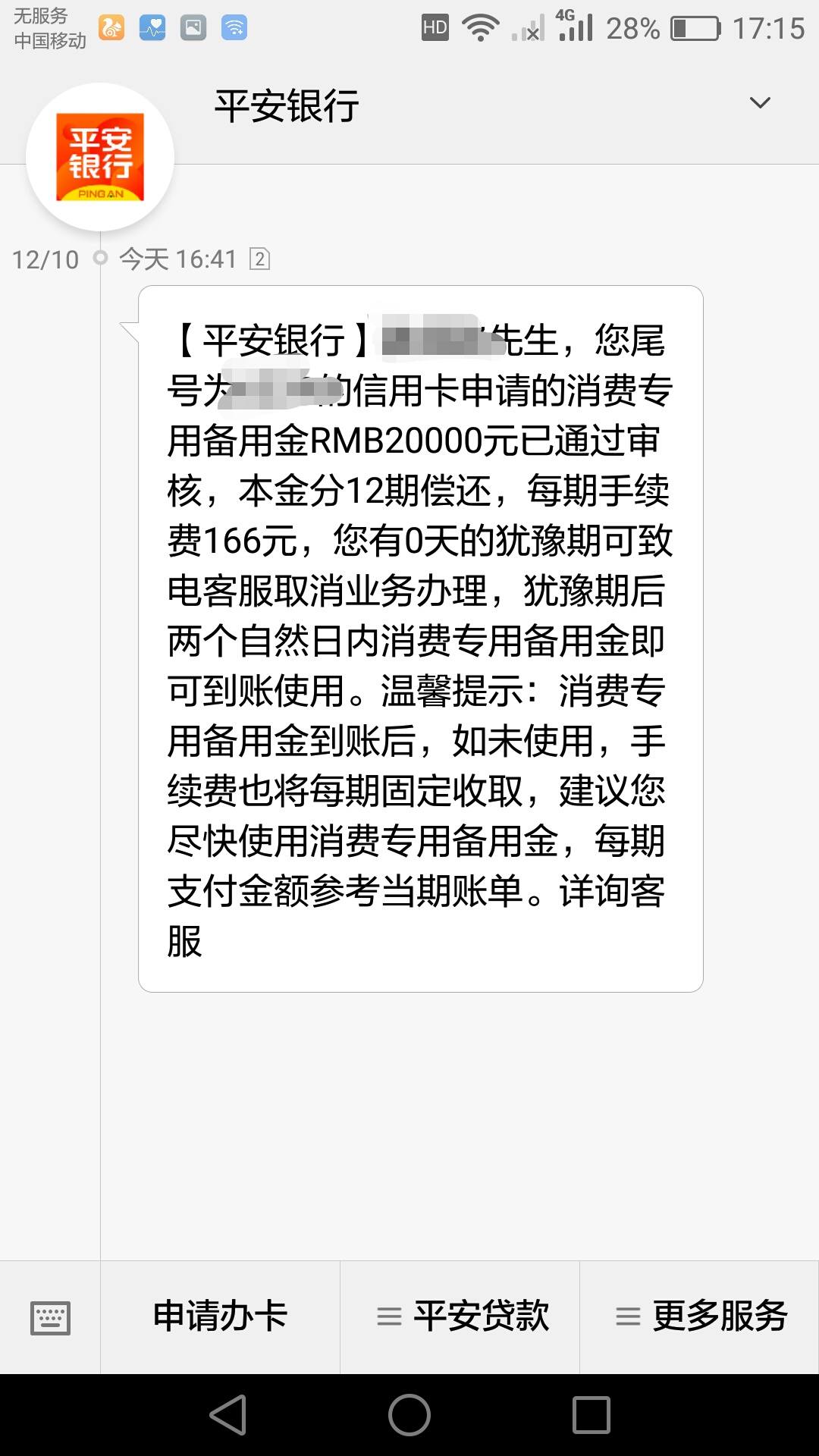Click the timeline dot beside 今天 16:41
This screenshot has height=1456, width=819.
(x=101, y=258)
